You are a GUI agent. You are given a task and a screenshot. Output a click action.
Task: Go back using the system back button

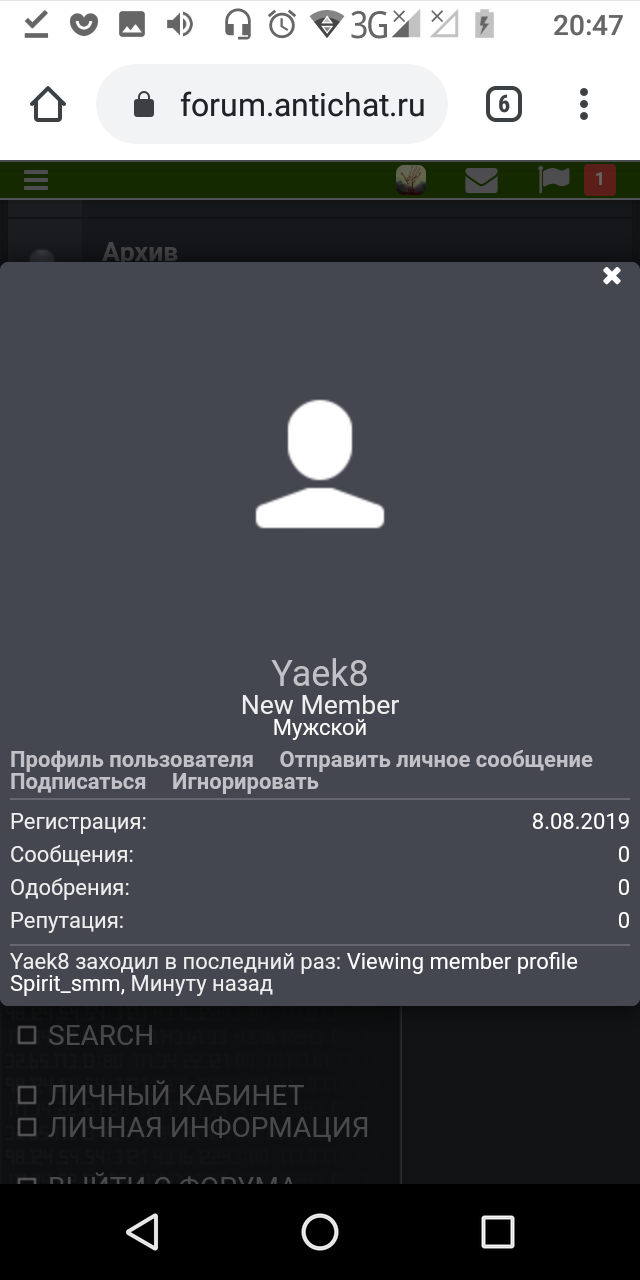tap(143, 1231)
